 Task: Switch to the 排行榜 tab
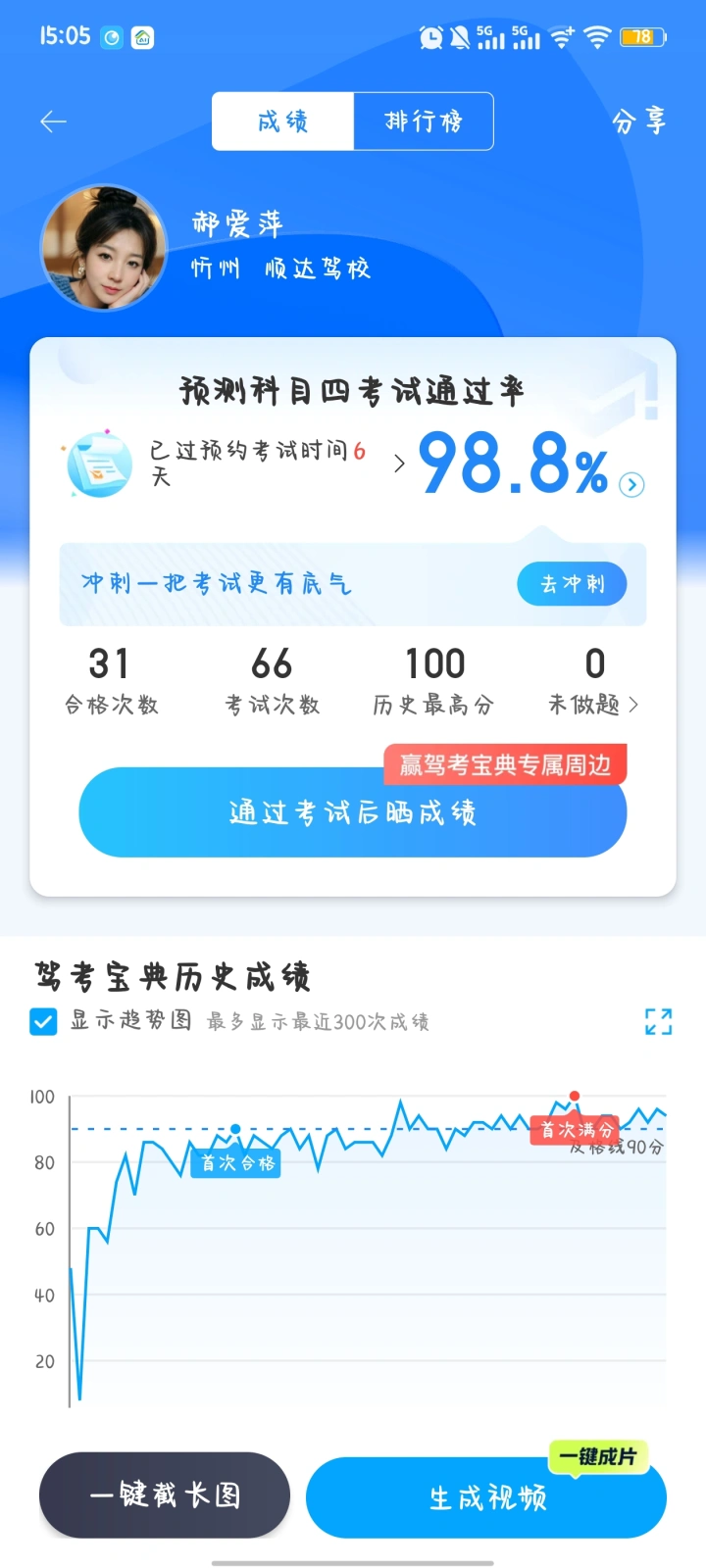click(x=423, y=122)
